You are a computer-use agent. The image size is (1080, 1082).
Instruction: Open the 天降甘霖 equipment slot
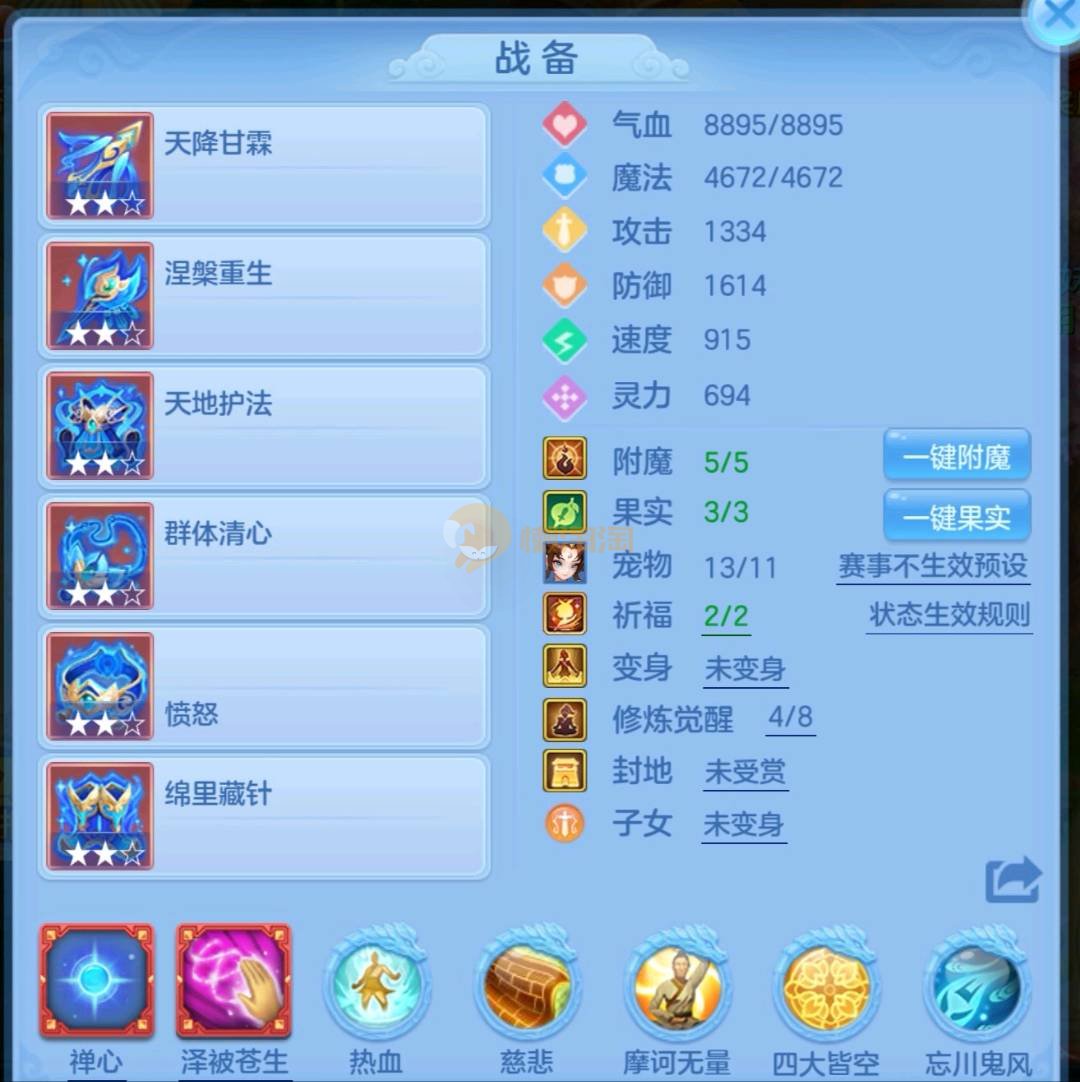click(264, 166)
